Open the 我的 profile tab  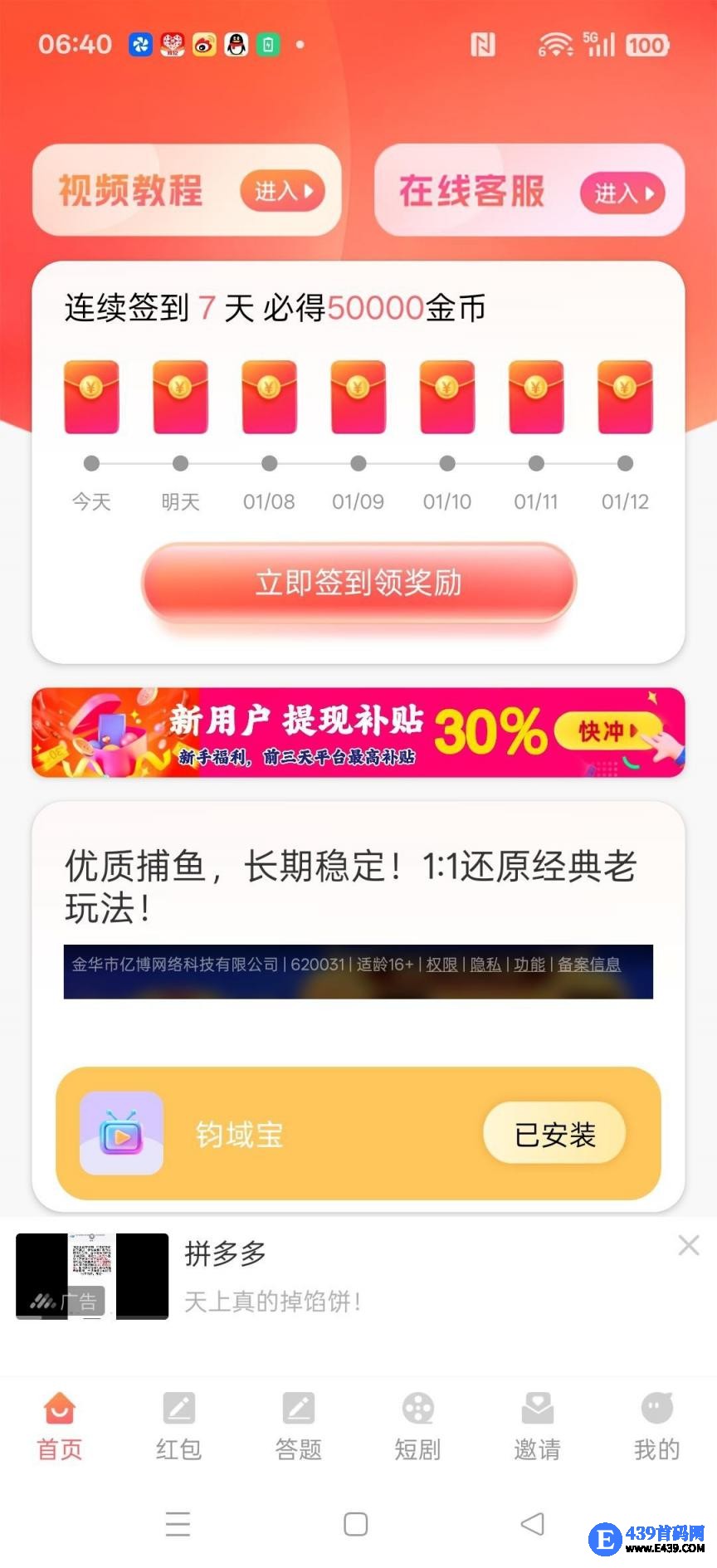(x=656, y=1426)
